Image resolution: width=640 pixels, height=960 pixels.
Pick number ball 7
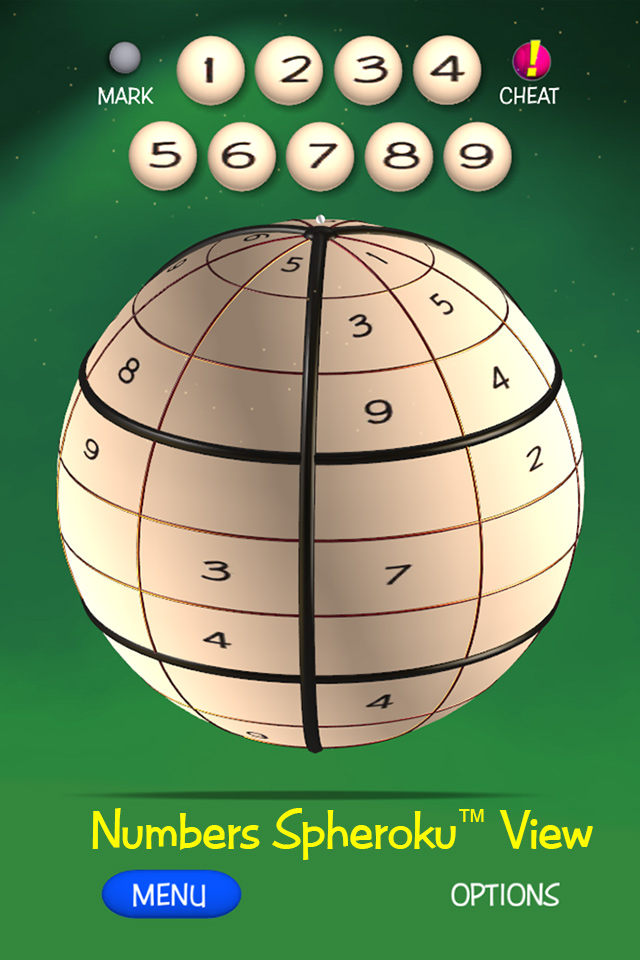[x=319, y=156]
